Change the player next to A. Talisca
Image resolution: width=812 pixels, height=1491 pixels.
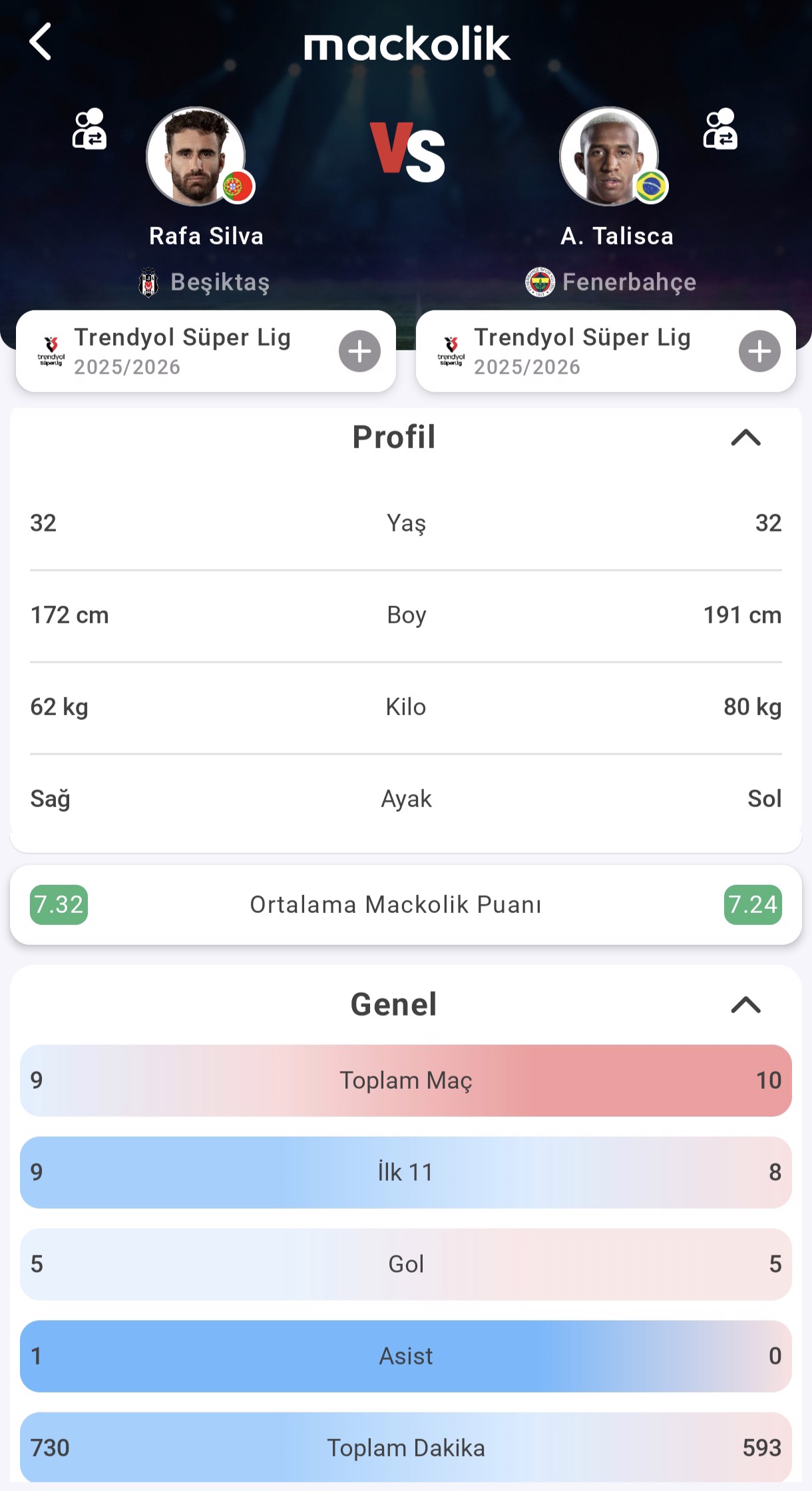(x=720, y=129)
